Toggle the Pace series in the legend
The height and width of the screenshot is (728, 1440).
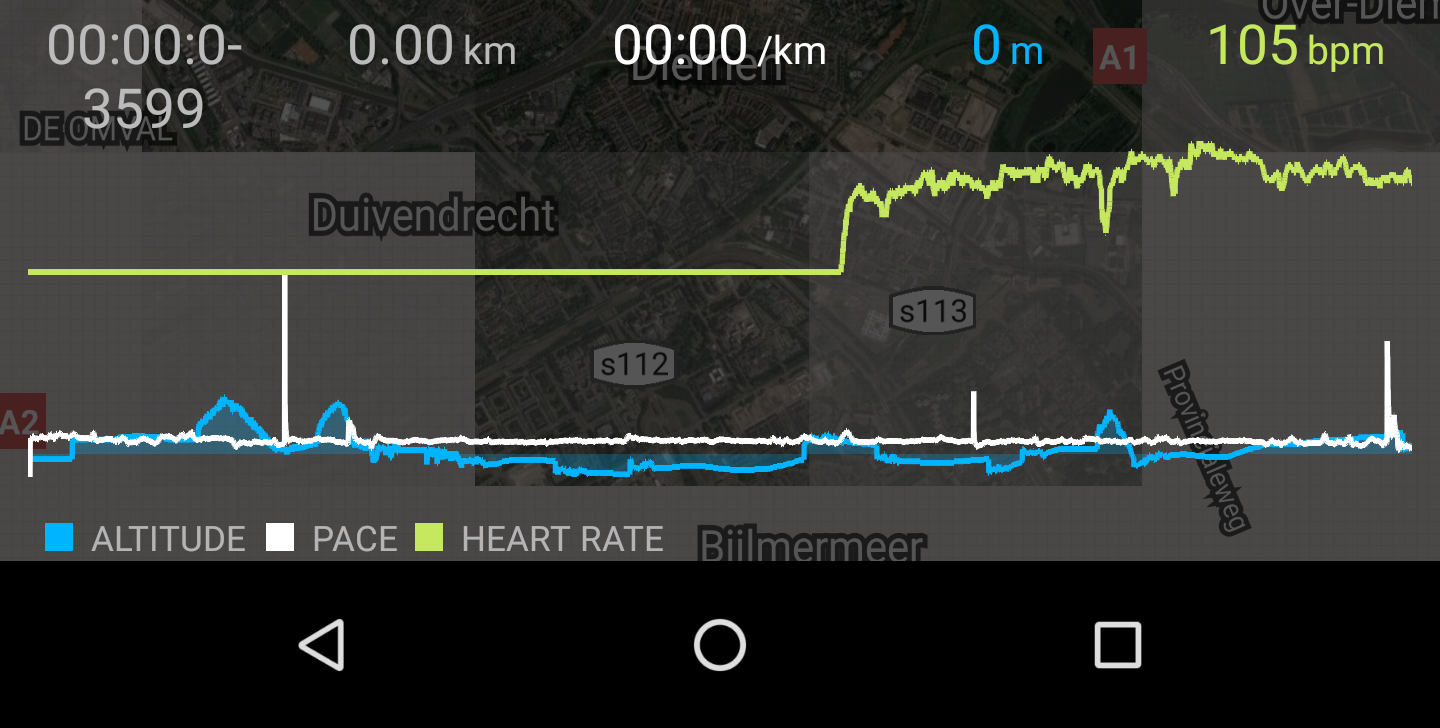click(332, 539)
